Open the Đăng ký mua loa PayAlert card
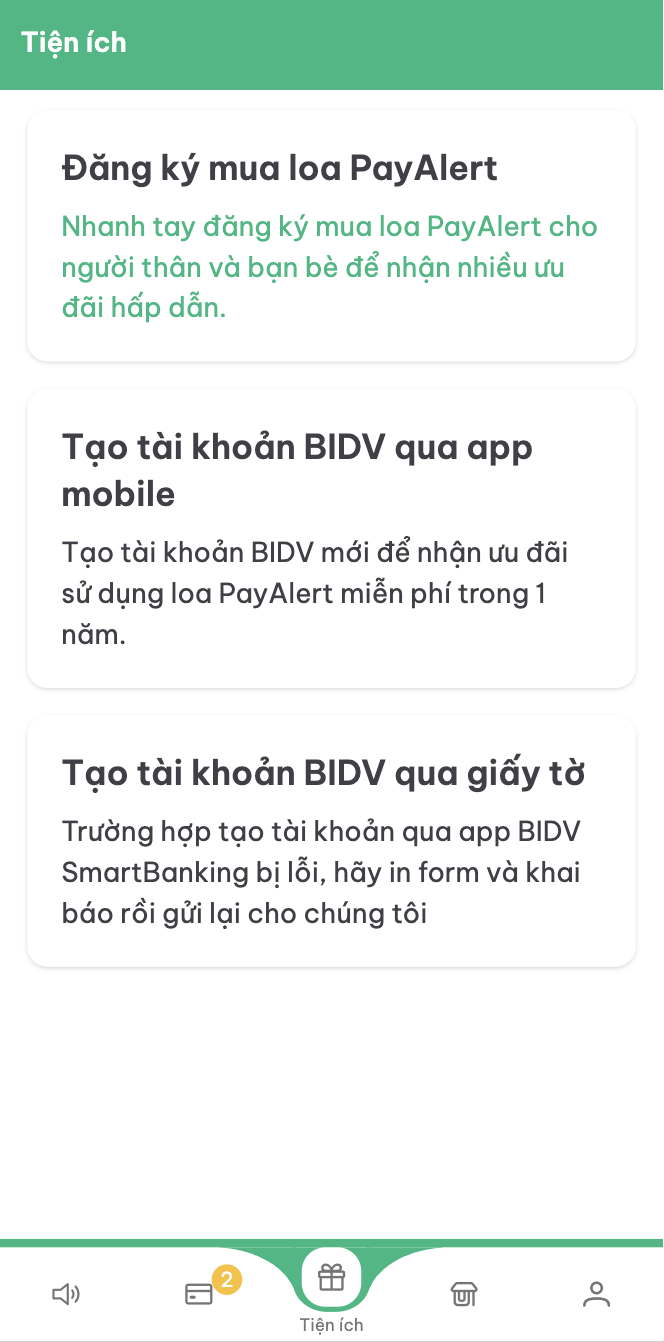Image resolution: width=664 pixels, height=1342 pixels. (x=331, y=236)
